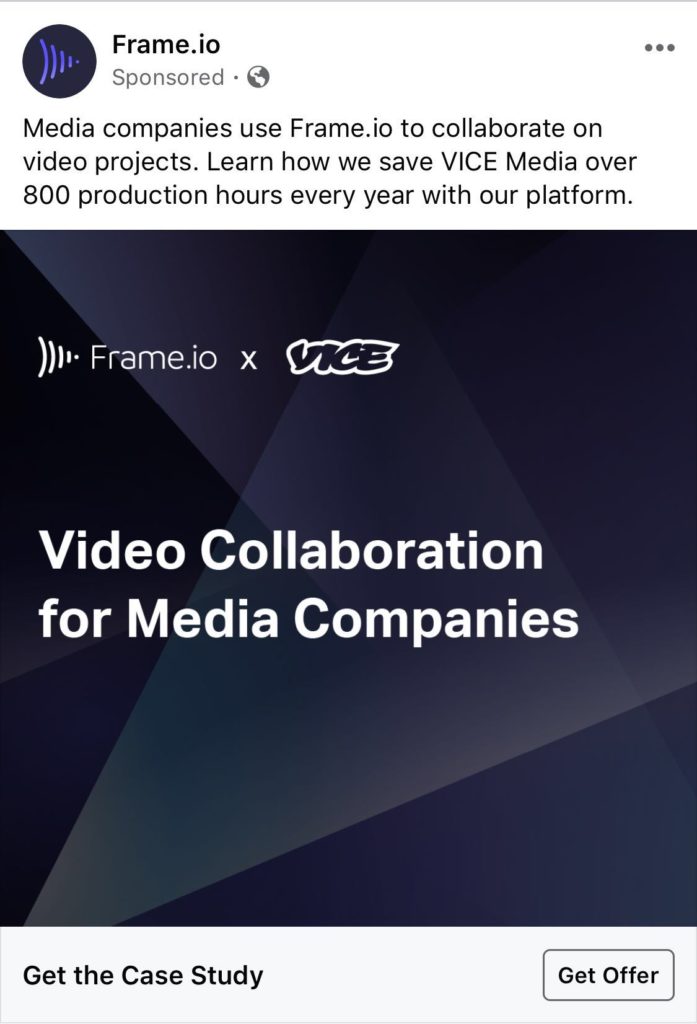Open the Get the Case Study link
The width and height of the screenshot is (697, 1024).
[x=143, y=975]
